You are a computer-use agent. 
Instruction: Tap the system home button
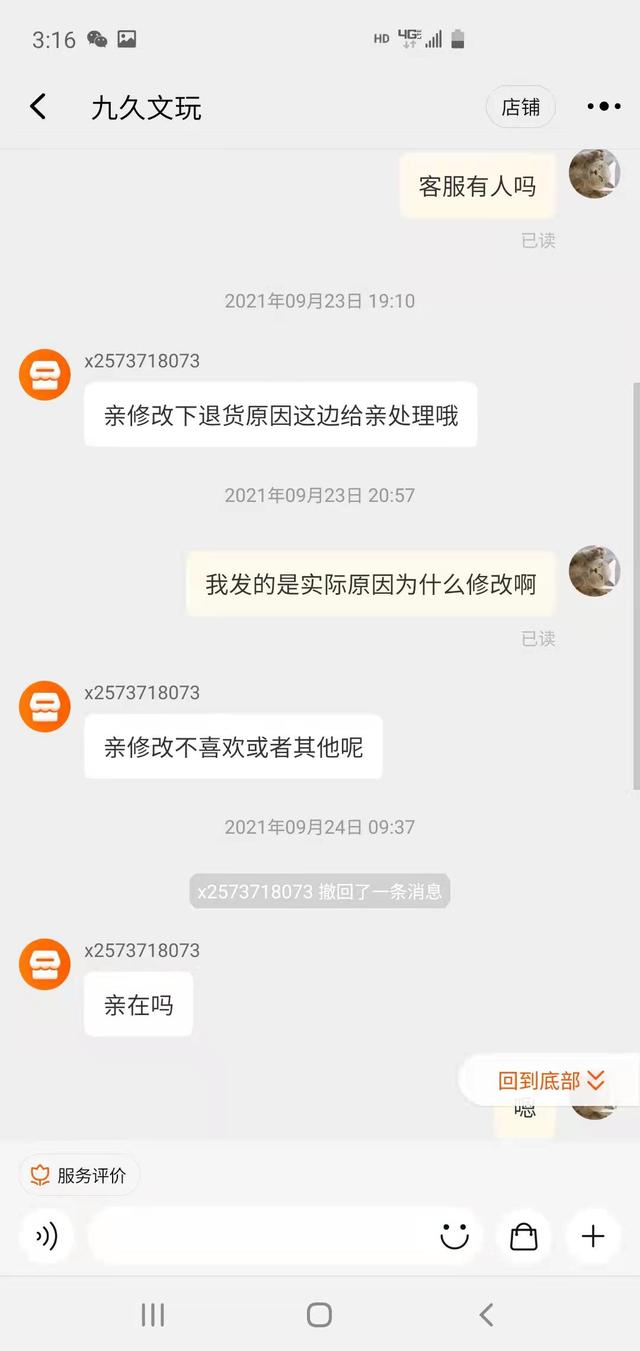[x=319, y=1315]
